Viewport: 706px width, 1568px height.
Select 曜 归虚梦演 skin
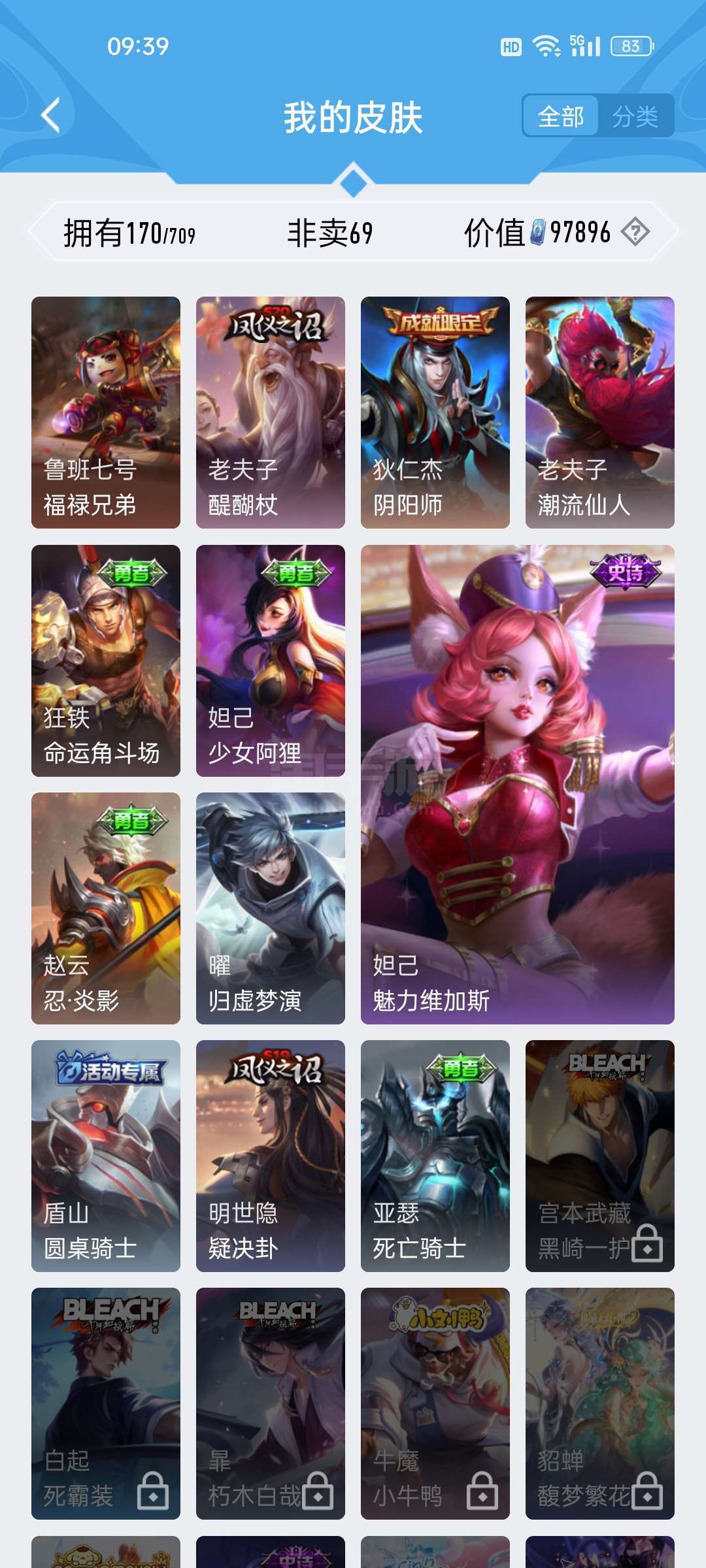pos(271,908)
